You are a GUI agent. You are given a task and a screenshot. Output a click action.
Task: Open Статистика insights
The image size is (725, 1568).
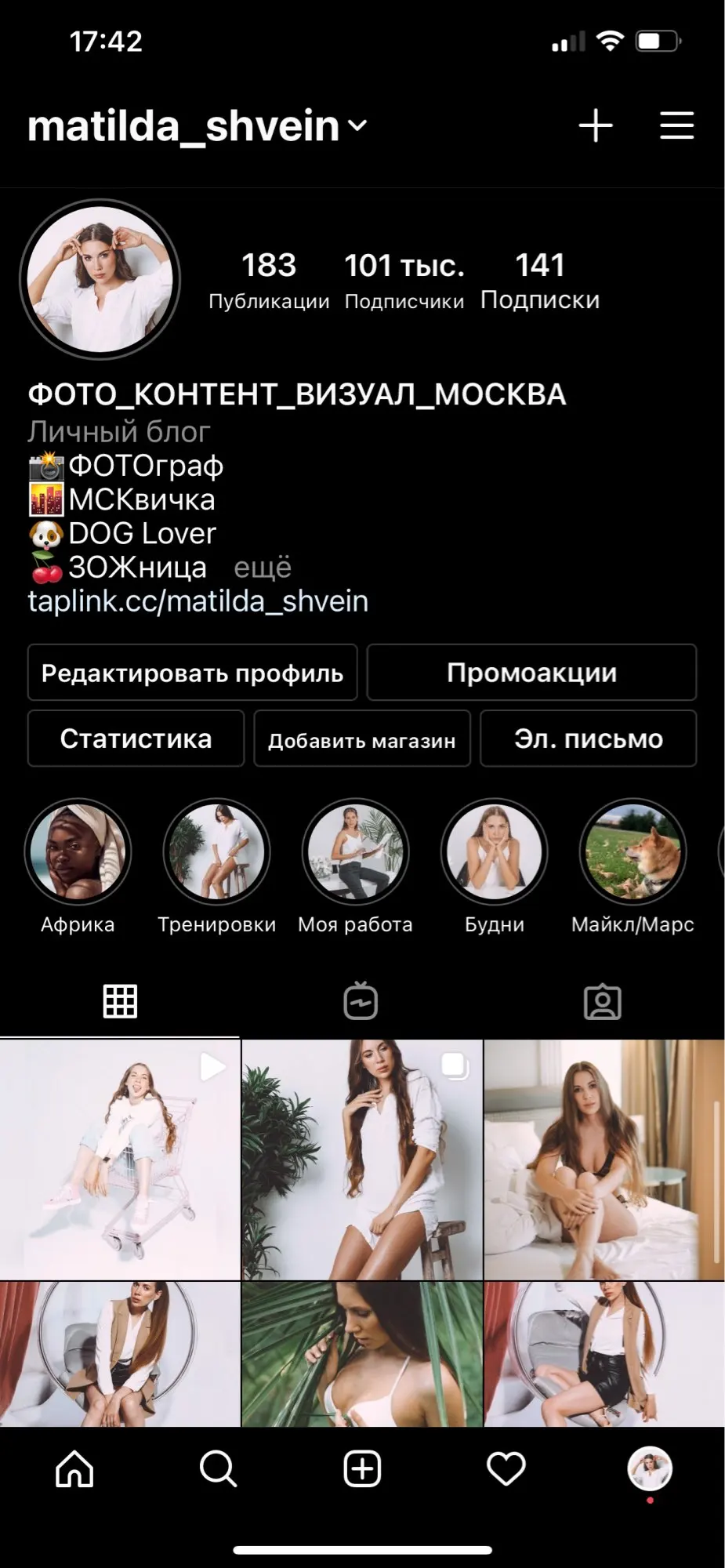pos(136,739)
